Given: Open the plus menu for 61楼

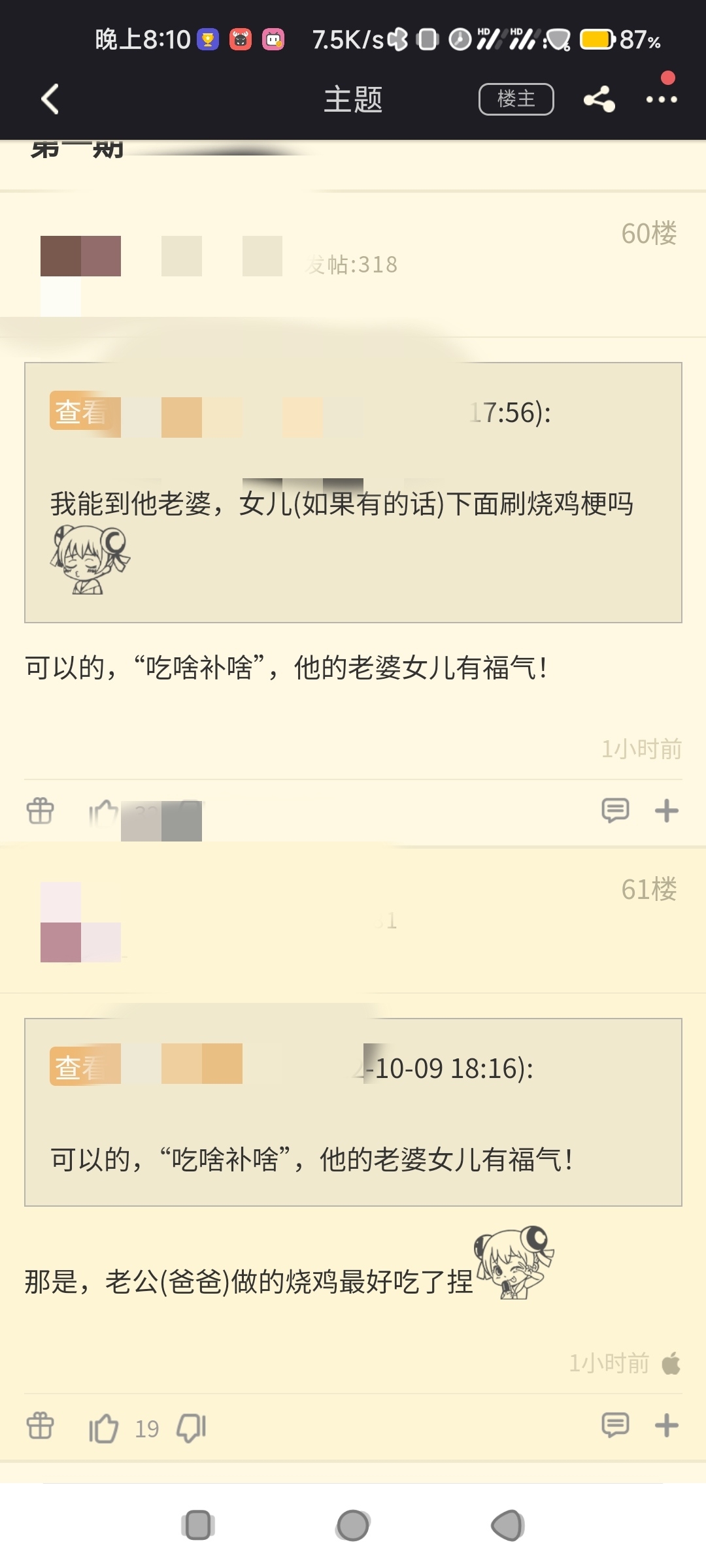Looking at the screenshot, I should [666, 1425].
